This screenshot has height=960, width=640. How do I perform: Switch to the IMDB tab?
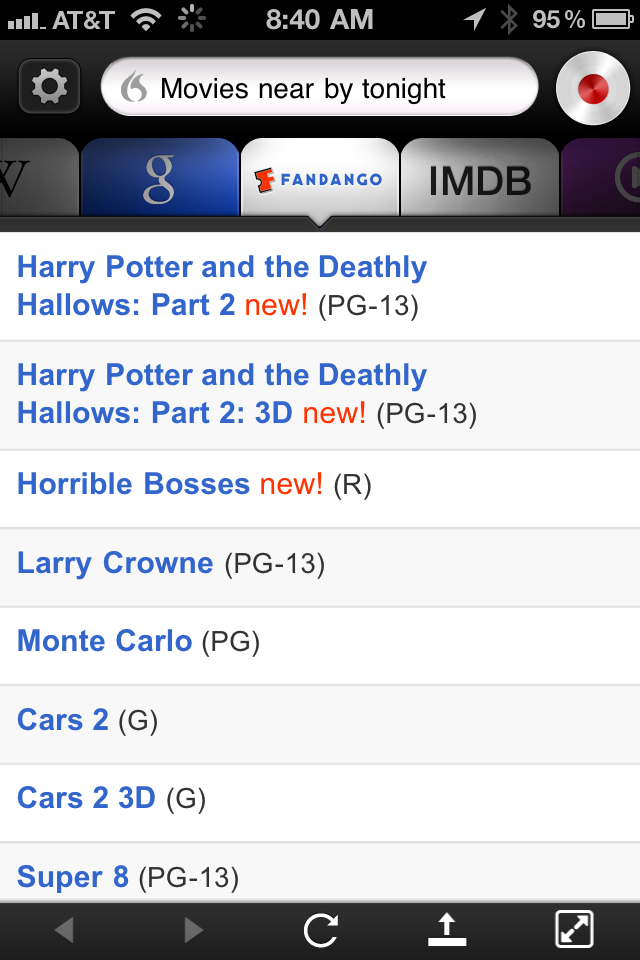(x=479, y=180)
